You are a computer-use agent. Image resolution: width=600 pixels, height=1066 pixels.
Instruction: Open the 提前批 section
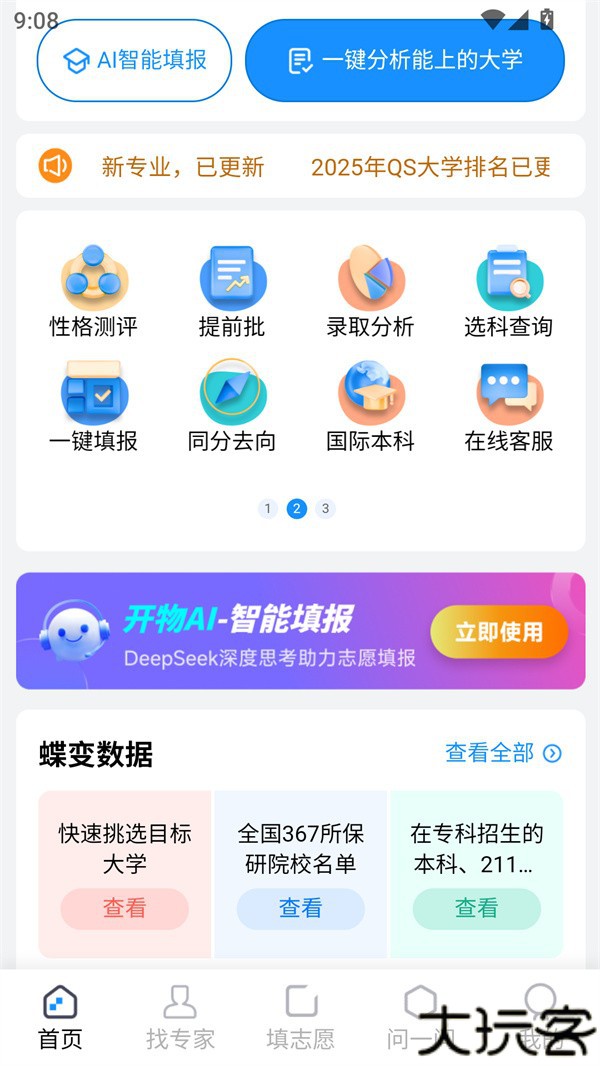coord(232,291)
